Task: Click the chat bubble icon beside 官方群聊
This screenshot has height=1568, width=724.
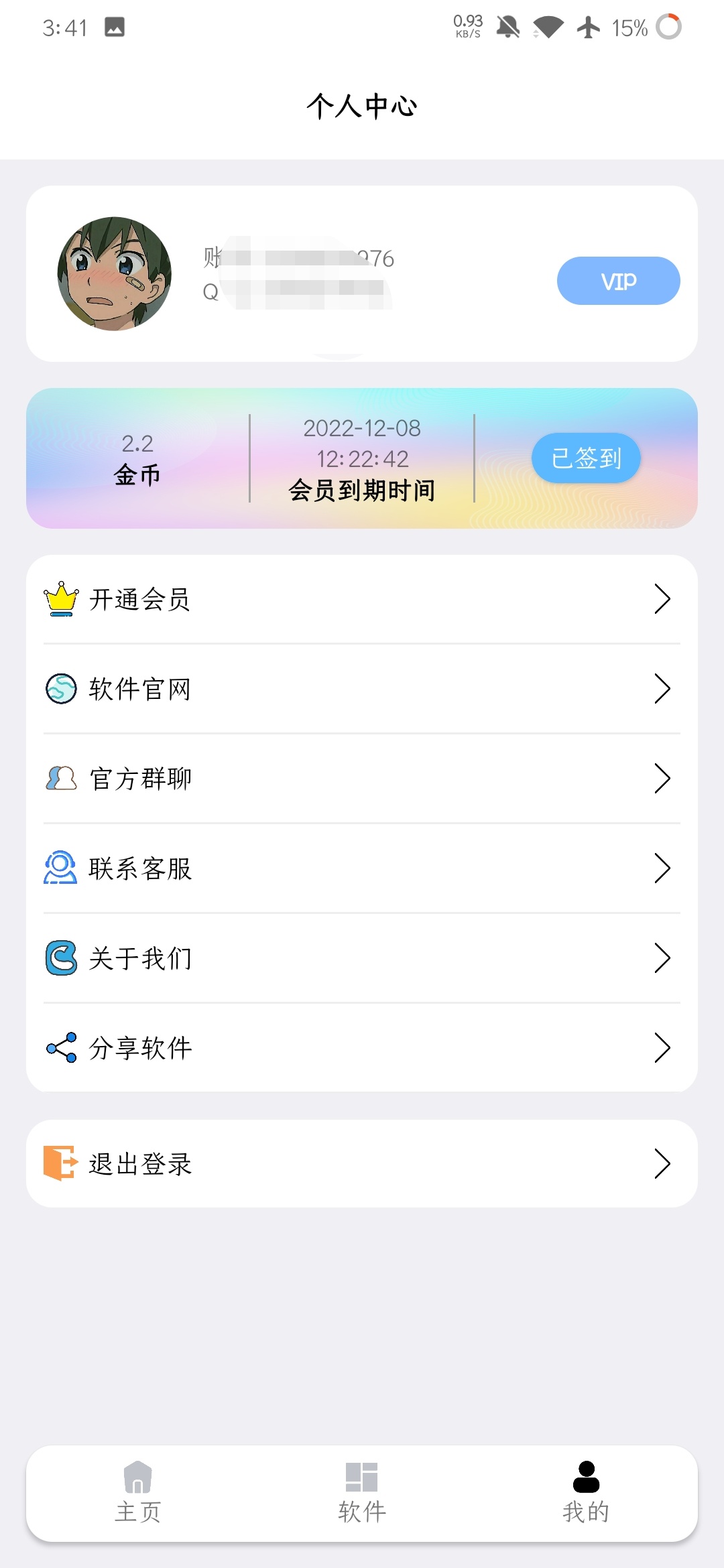Action: (60, 779)
